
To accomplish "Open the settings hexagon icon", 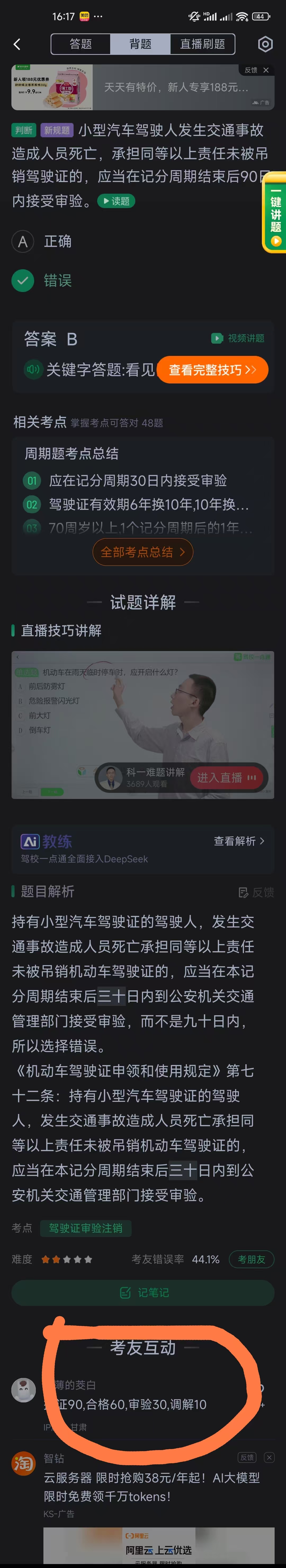I will 265,44.
